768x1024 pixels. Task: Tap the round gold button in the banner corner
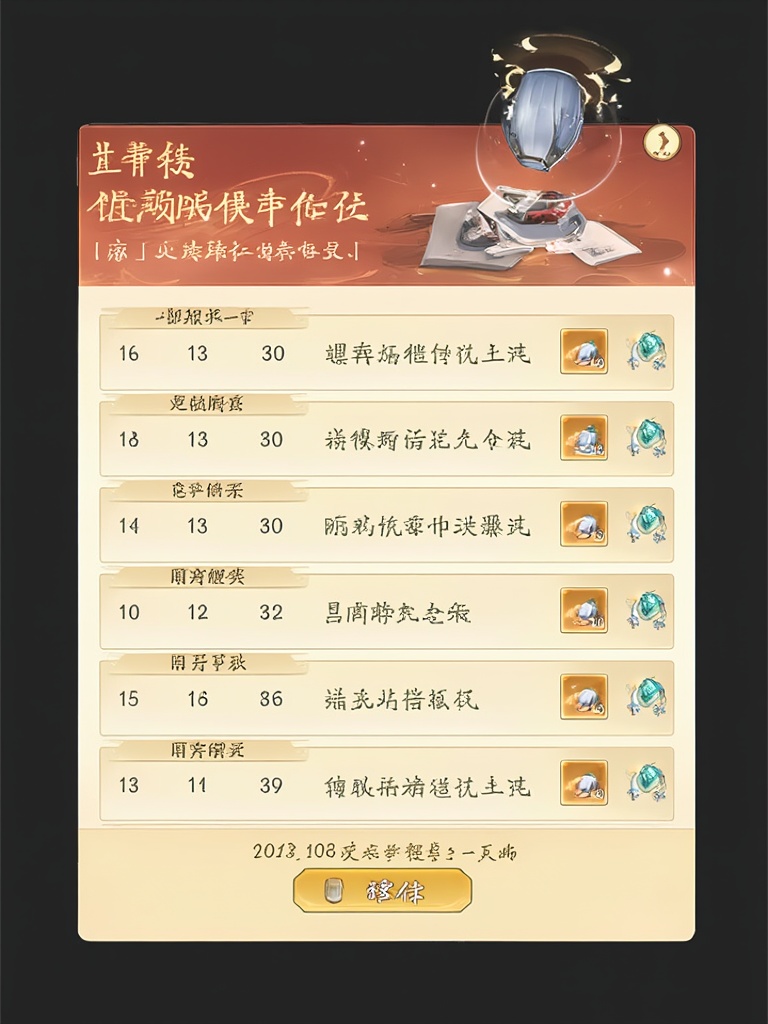pyautogui.click(x=661, y=144)
